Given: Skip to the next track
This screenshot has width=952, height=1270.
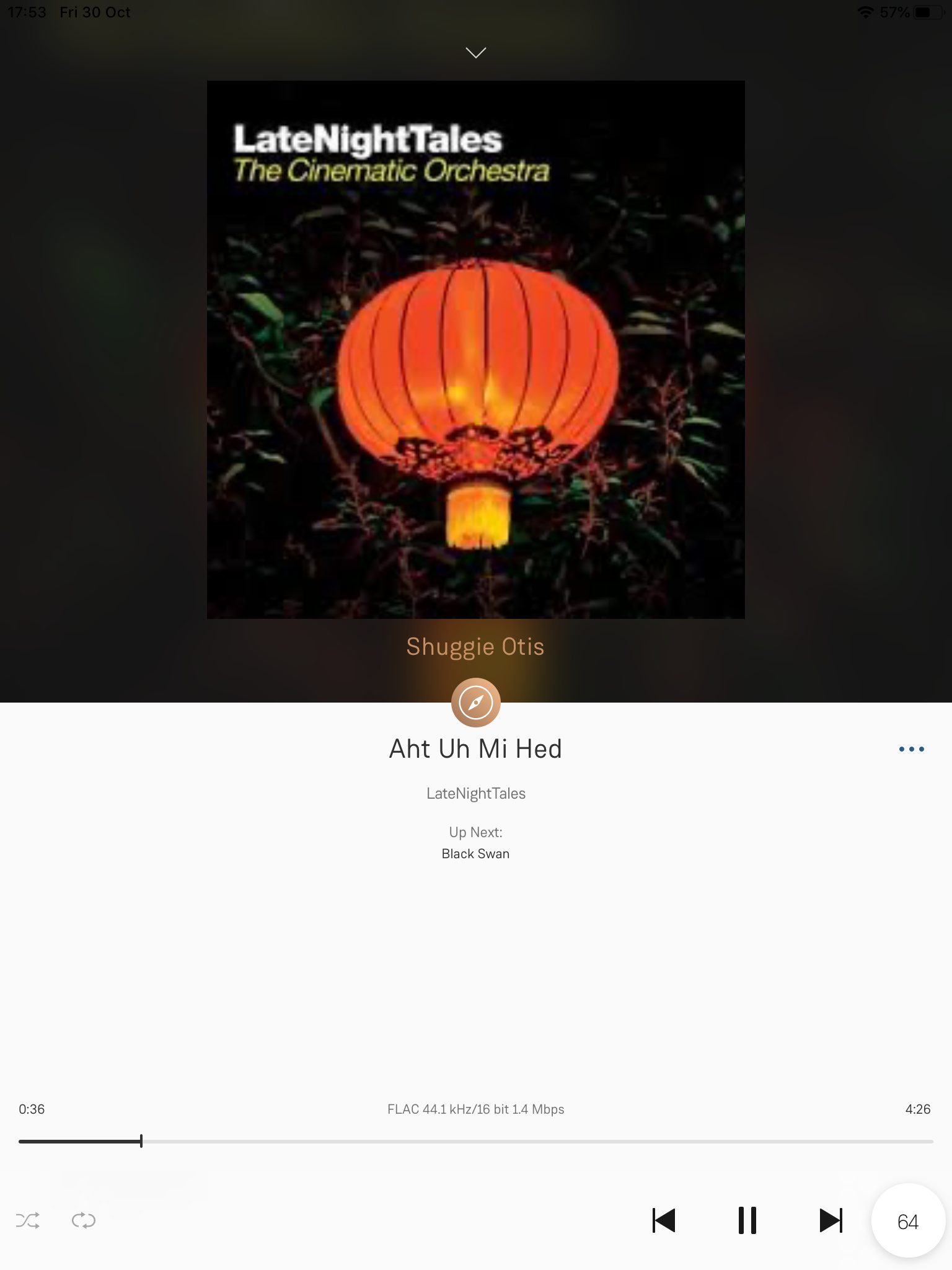Looking at the screenshot, I should pos(831,1221).
